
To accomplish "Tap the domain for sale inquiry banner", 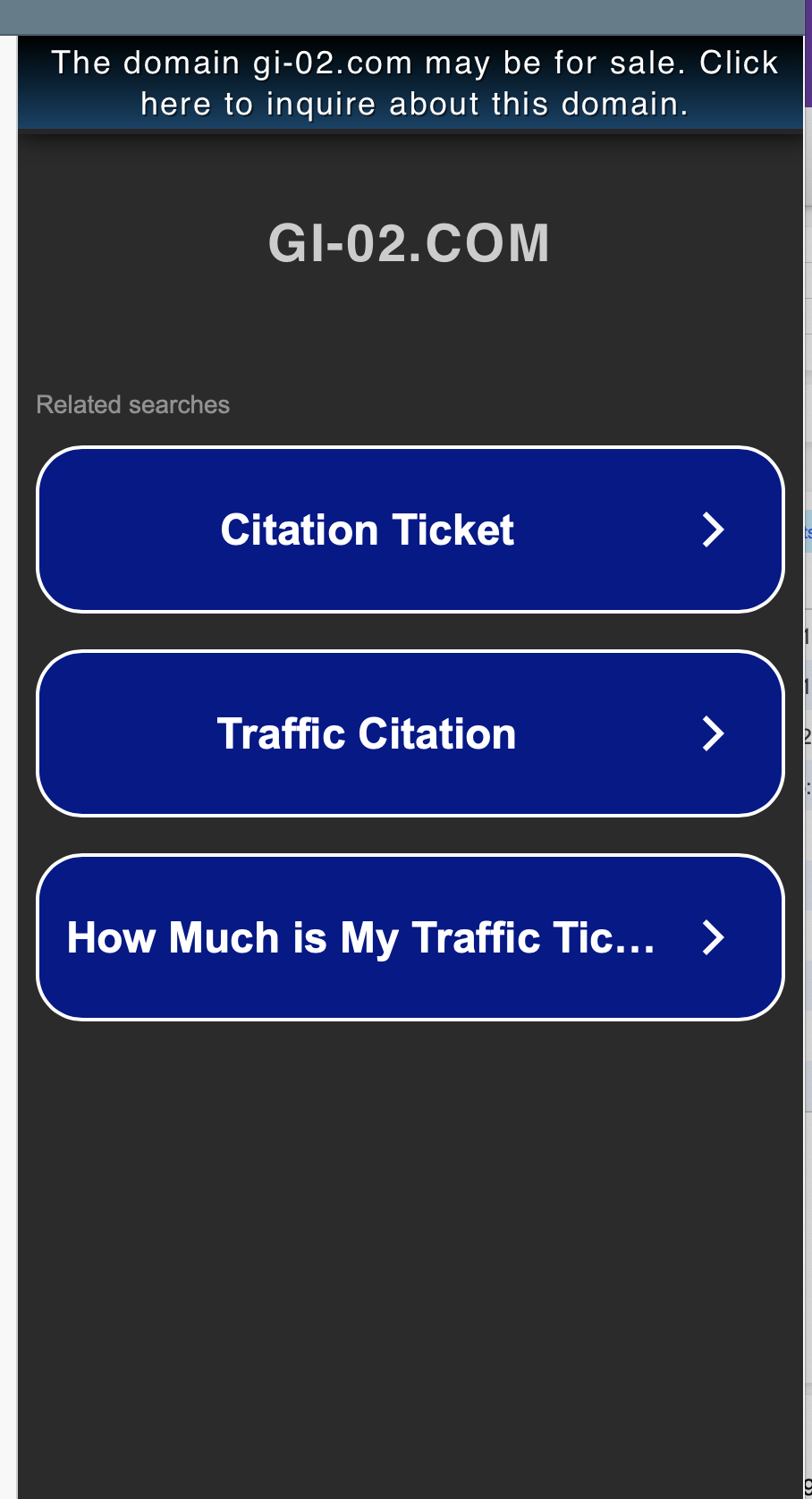I will click(413, 83).
